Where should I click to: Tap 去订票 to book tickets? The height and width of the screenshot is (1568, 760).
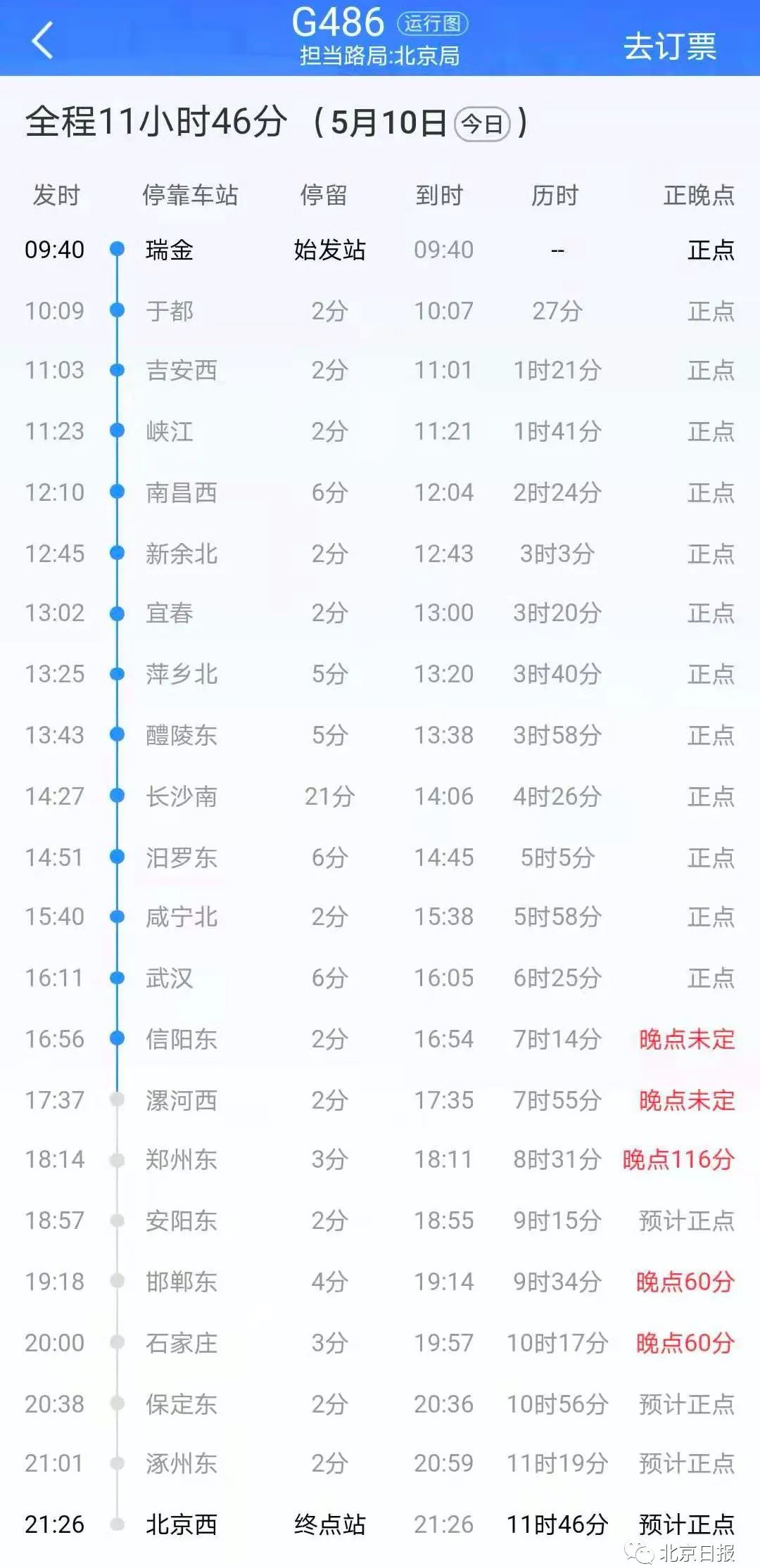669,46
